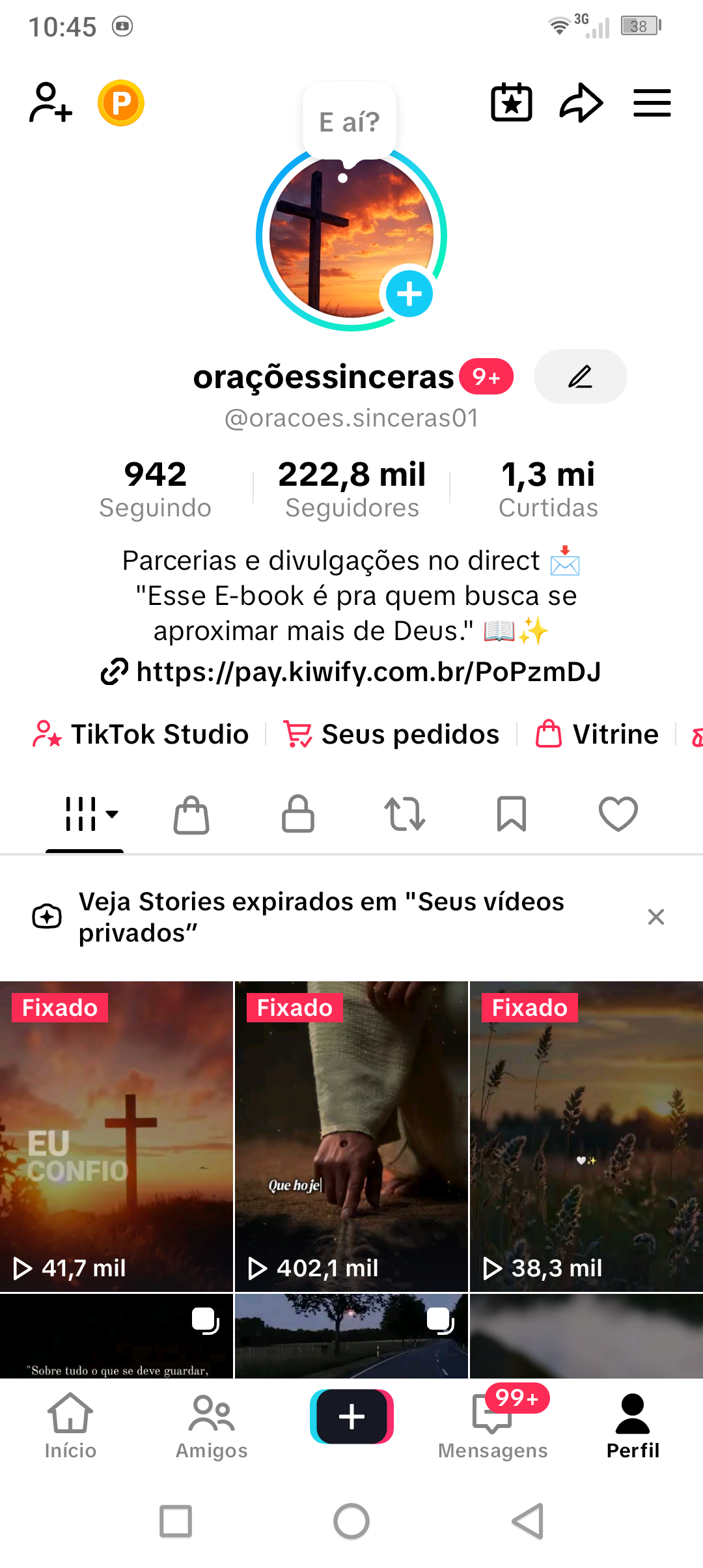The image size is (703, 1568).
Task: Play pinned video with 402,1 mil views
Action: point(351,1136)
